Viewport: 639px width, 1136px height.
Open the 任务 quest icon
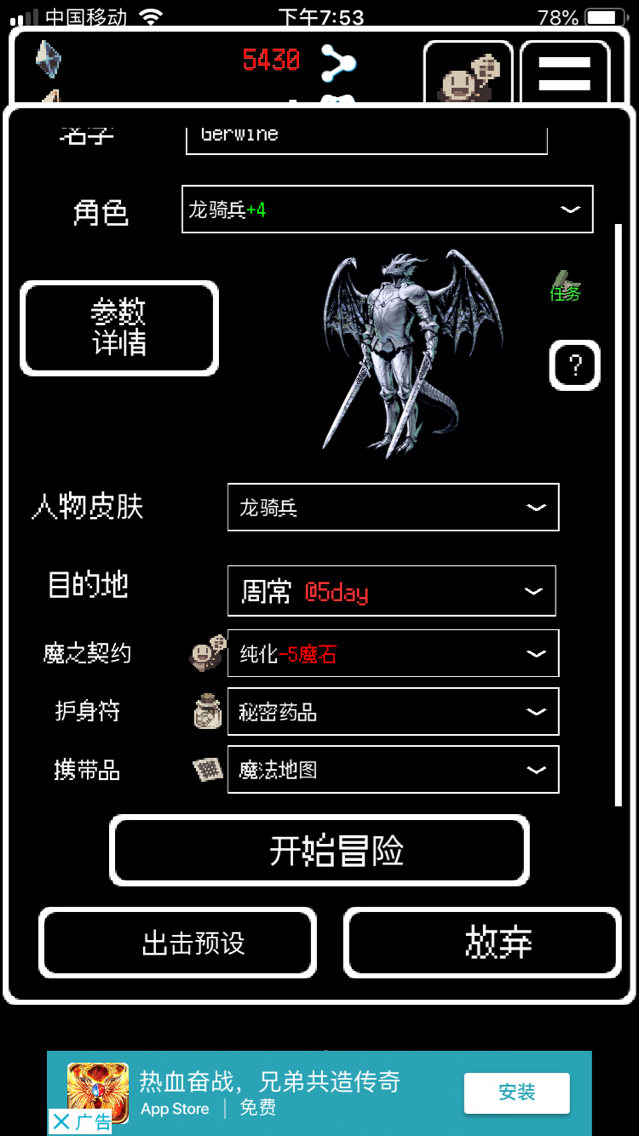[x=565, y=286]
